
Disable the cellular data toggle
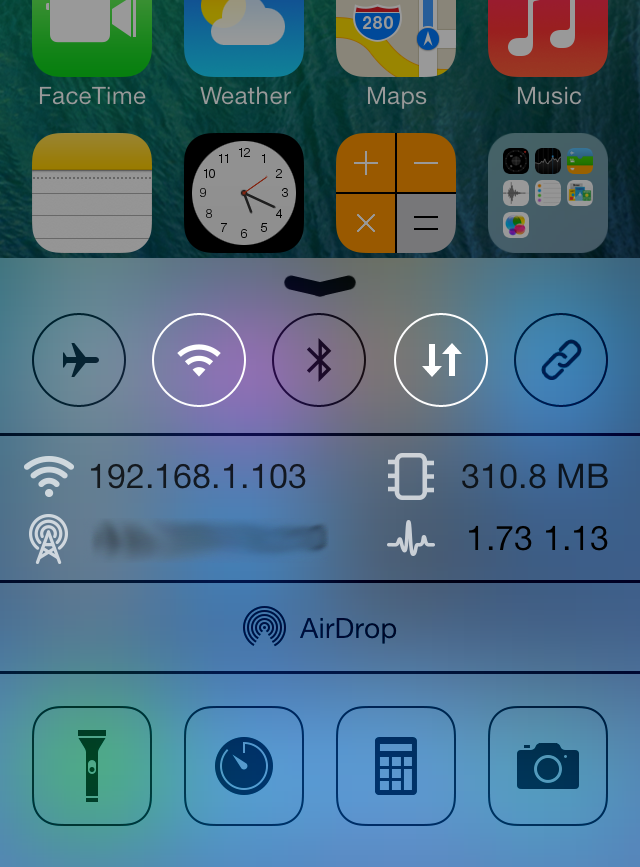click(441, 360)
